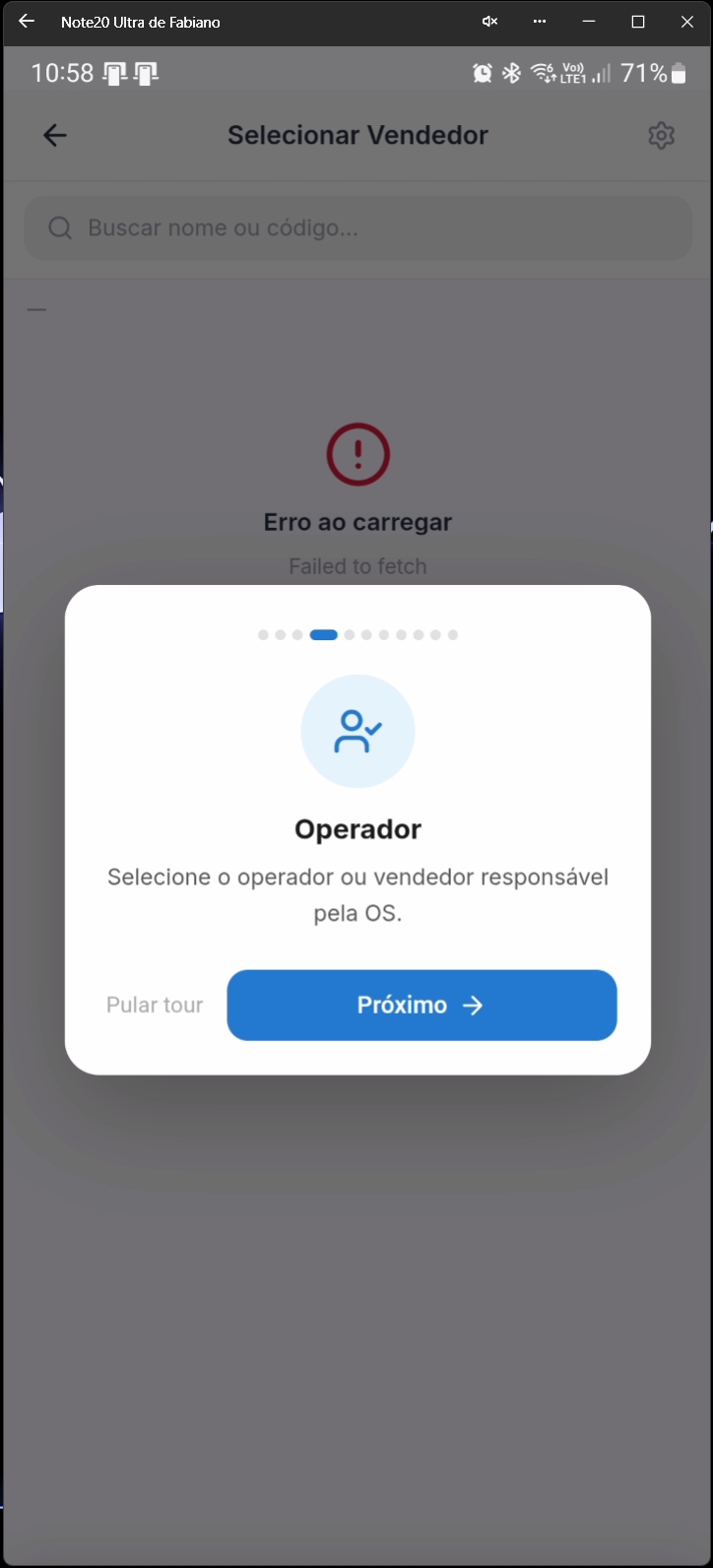The height and width of the screenshot is (1568, 713).
Task: Maximize the phone mirror window
Action: click(638, 22)
